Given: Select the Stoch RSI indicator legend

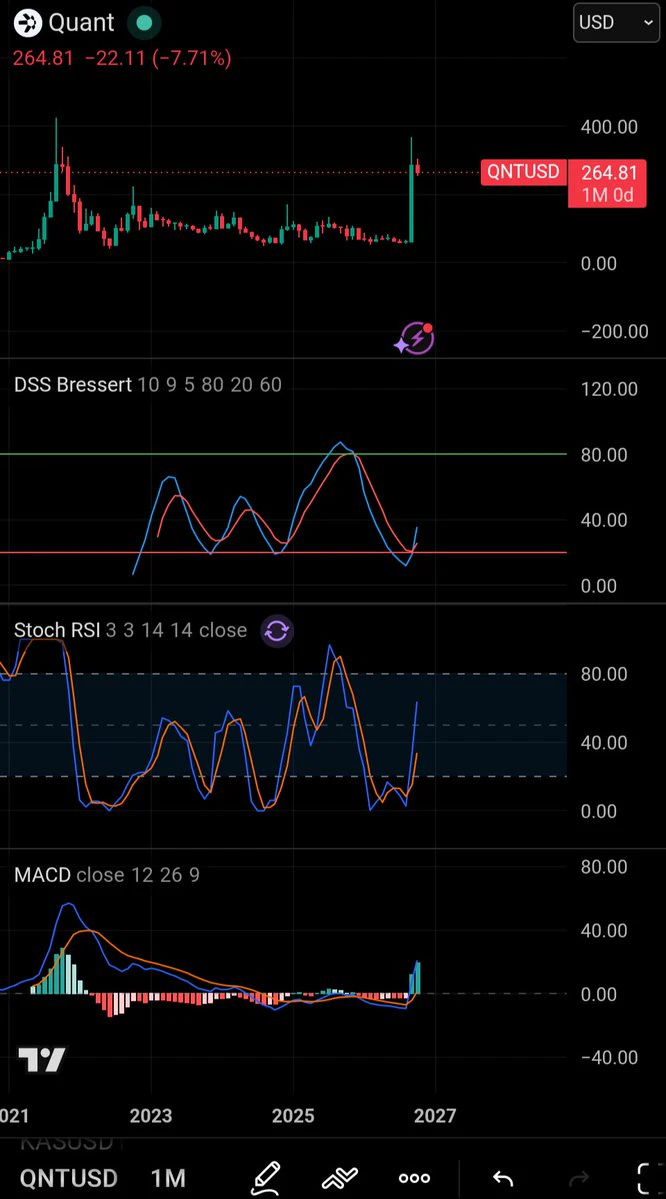Looking at the screenshot, I should (131, 630).
